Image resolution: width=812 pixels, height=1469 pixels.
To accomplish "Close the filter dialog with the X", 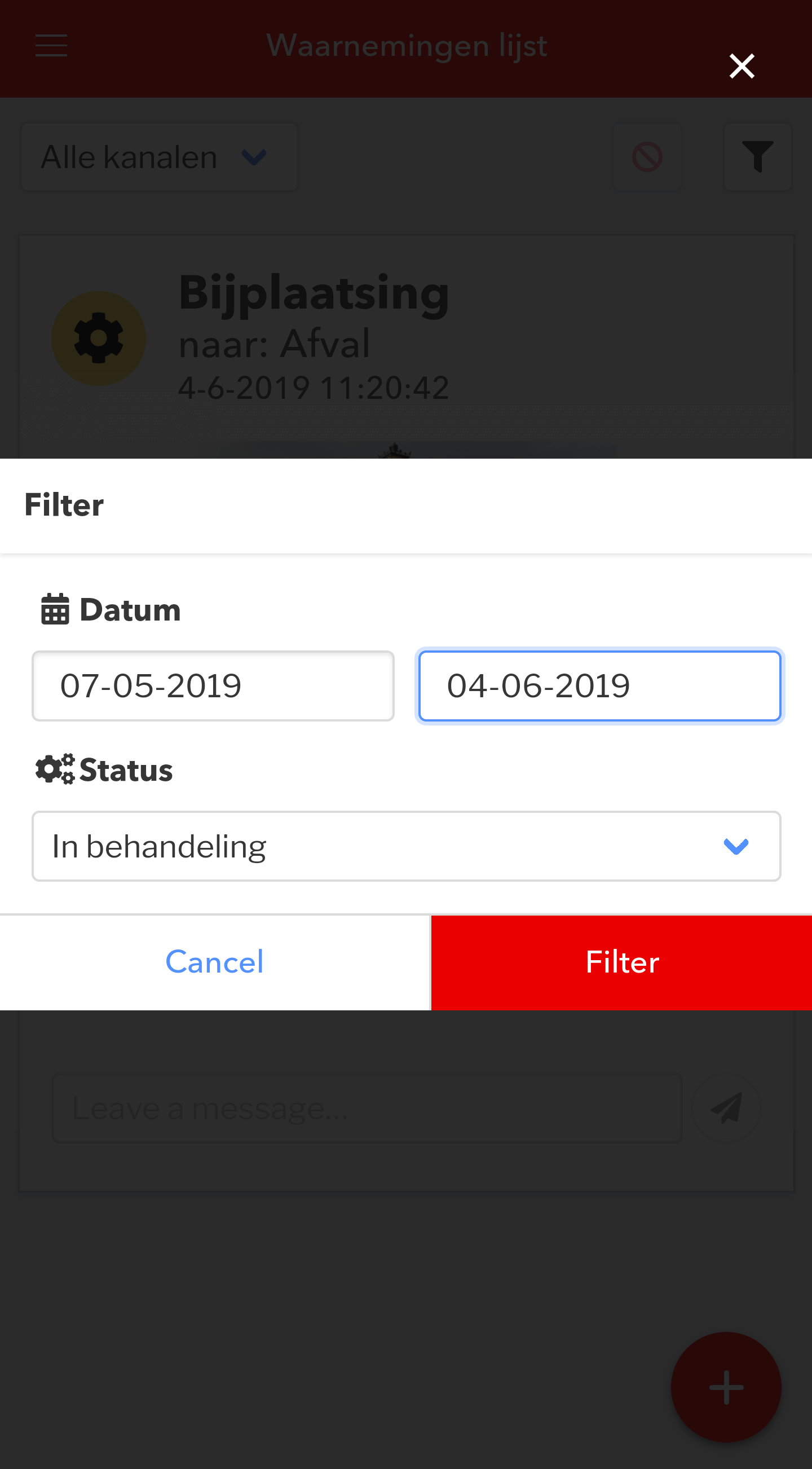I will 742,66.
